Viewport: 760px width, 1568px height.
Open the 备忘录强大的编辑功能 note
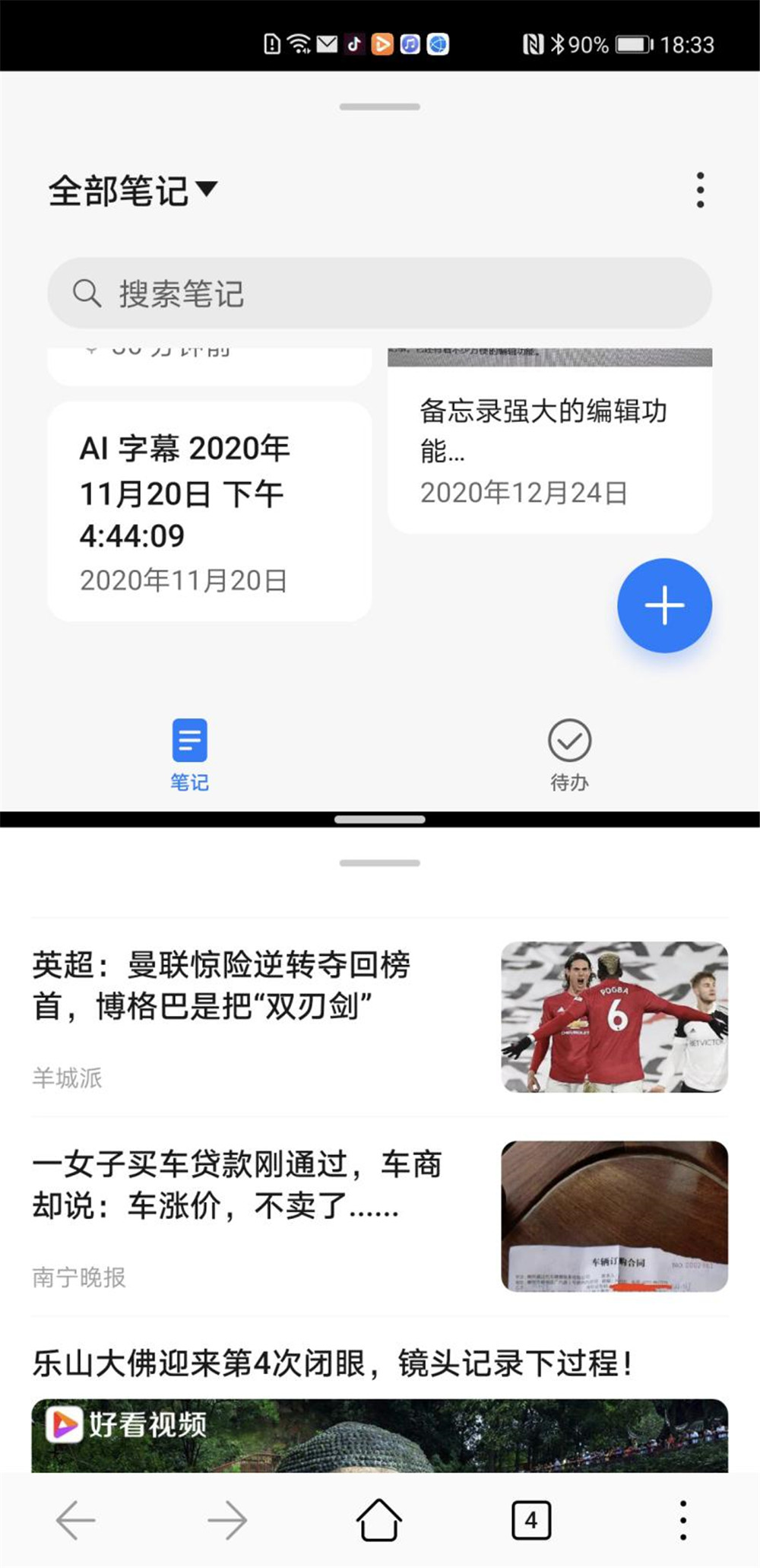coord(549,449)
